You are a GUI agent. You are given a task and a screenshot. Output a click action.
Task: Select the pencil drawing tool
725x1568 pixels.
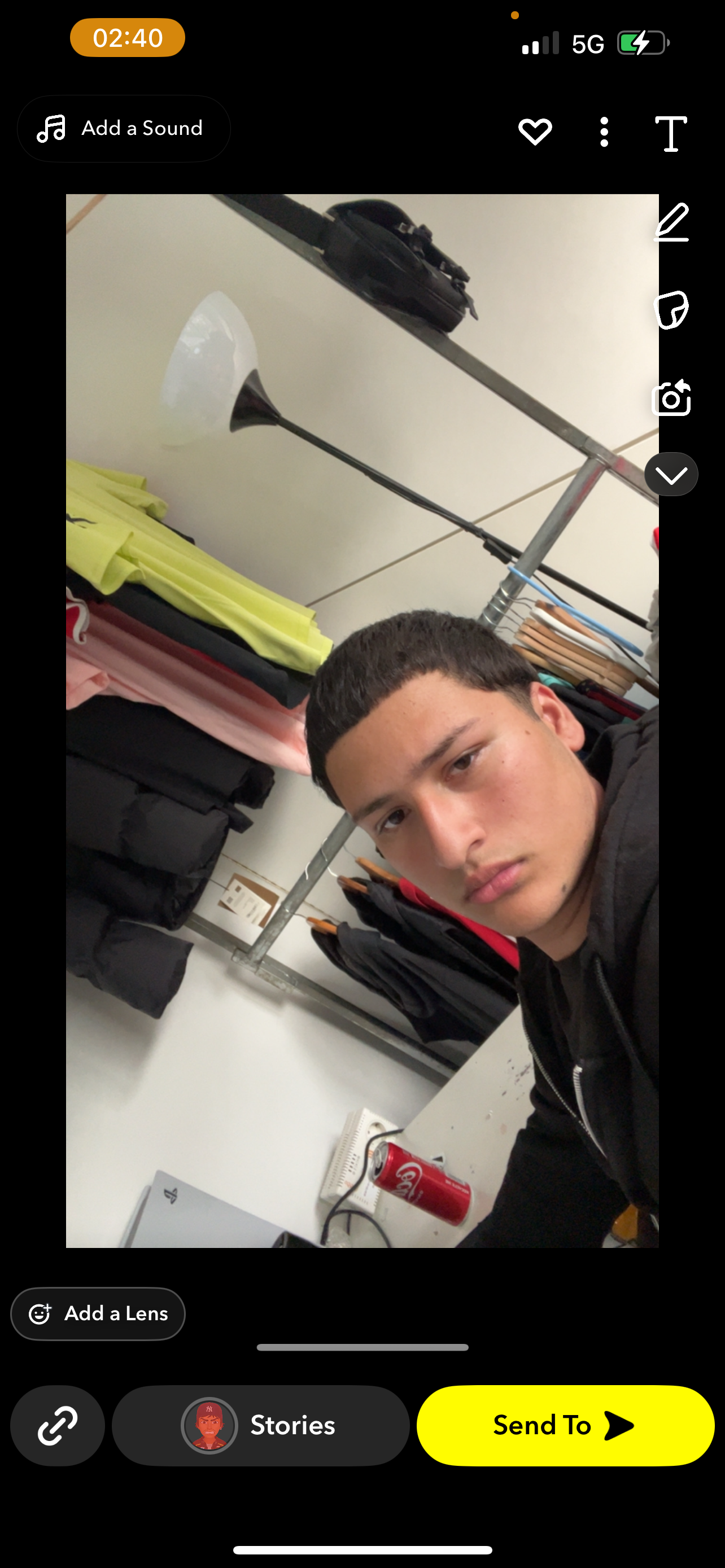671,223
